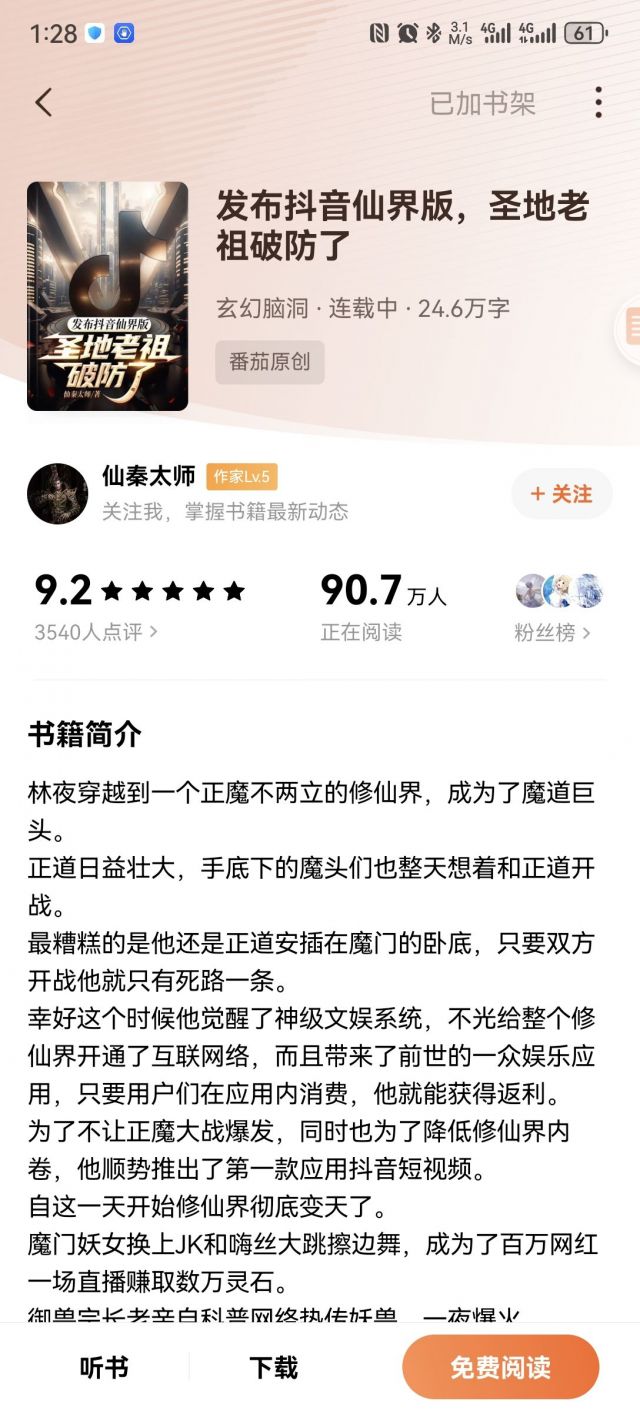This screenshot has height=1411, width=640.
Task: Open the book cover image
Action: [x=108, y=296]
